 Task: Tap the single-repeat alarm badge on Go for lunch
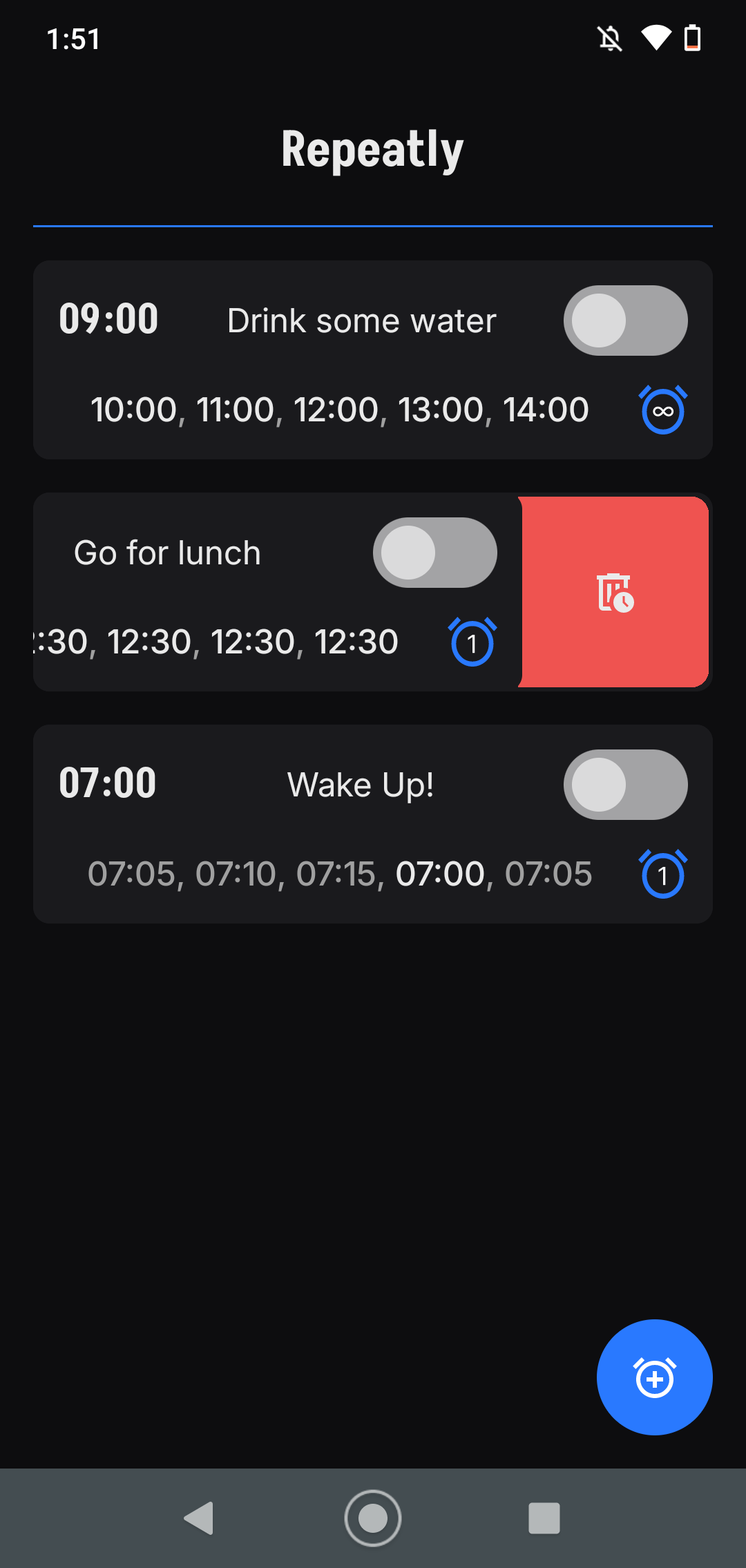(x=472, y=642)
